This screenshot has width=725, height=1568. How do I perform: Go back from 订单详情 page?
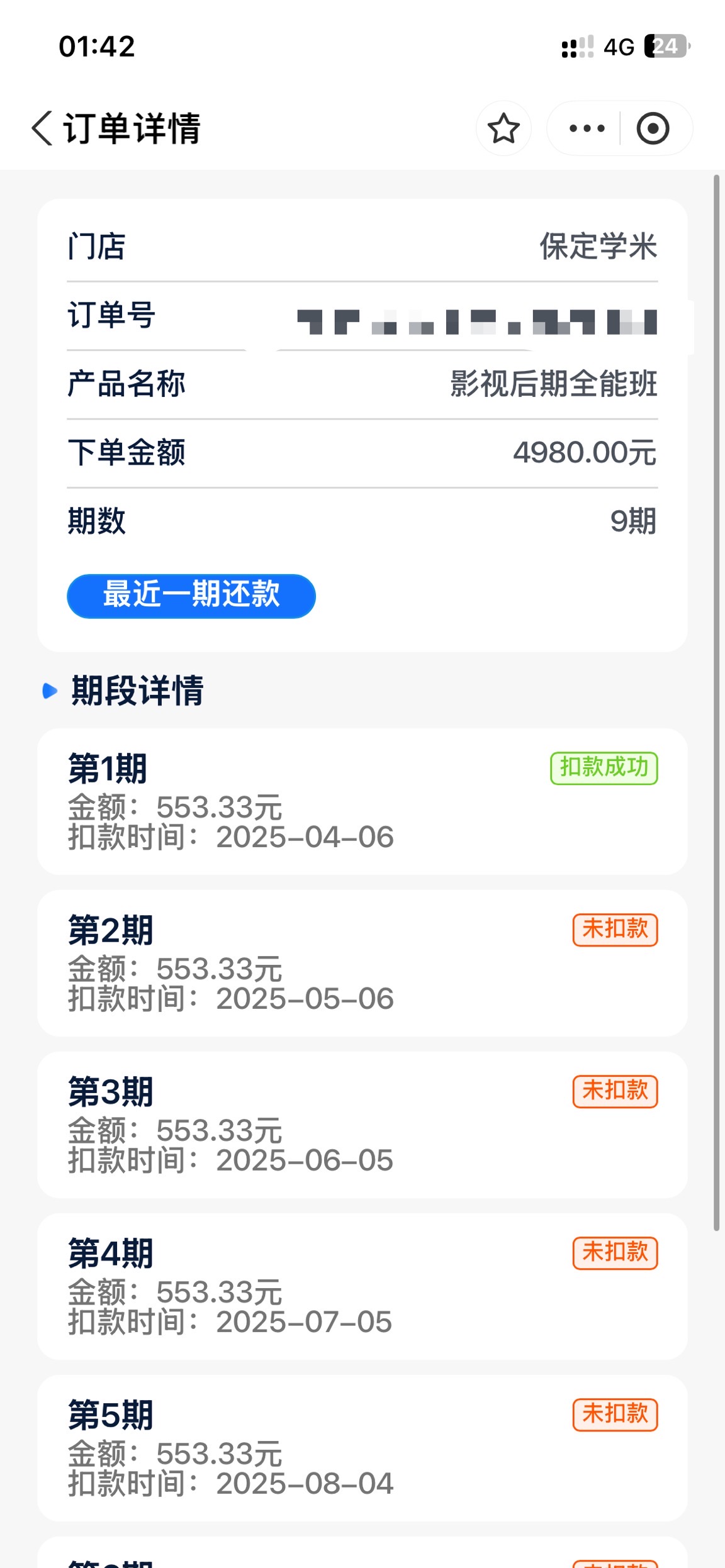42,128
